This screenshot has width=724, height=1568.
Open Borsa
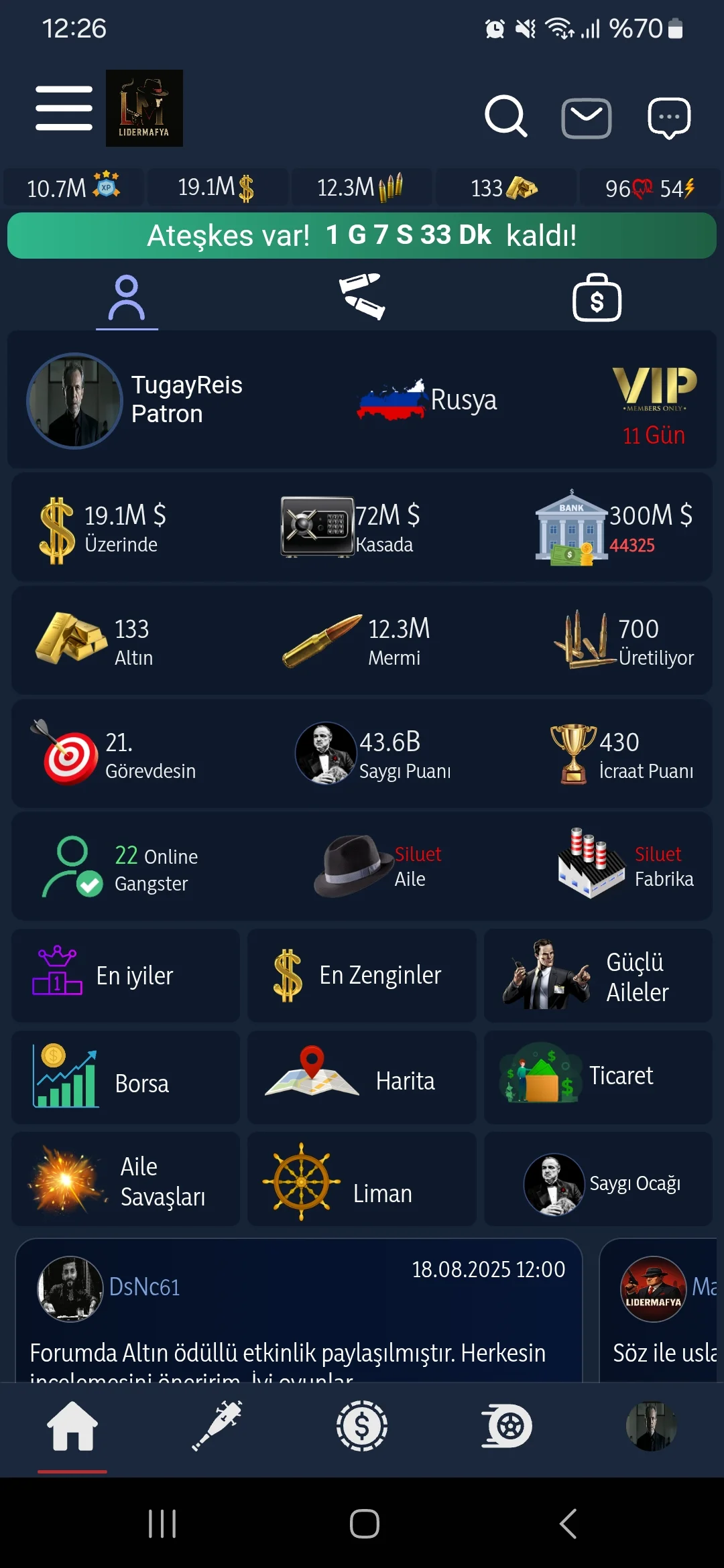coord(125,1077)
